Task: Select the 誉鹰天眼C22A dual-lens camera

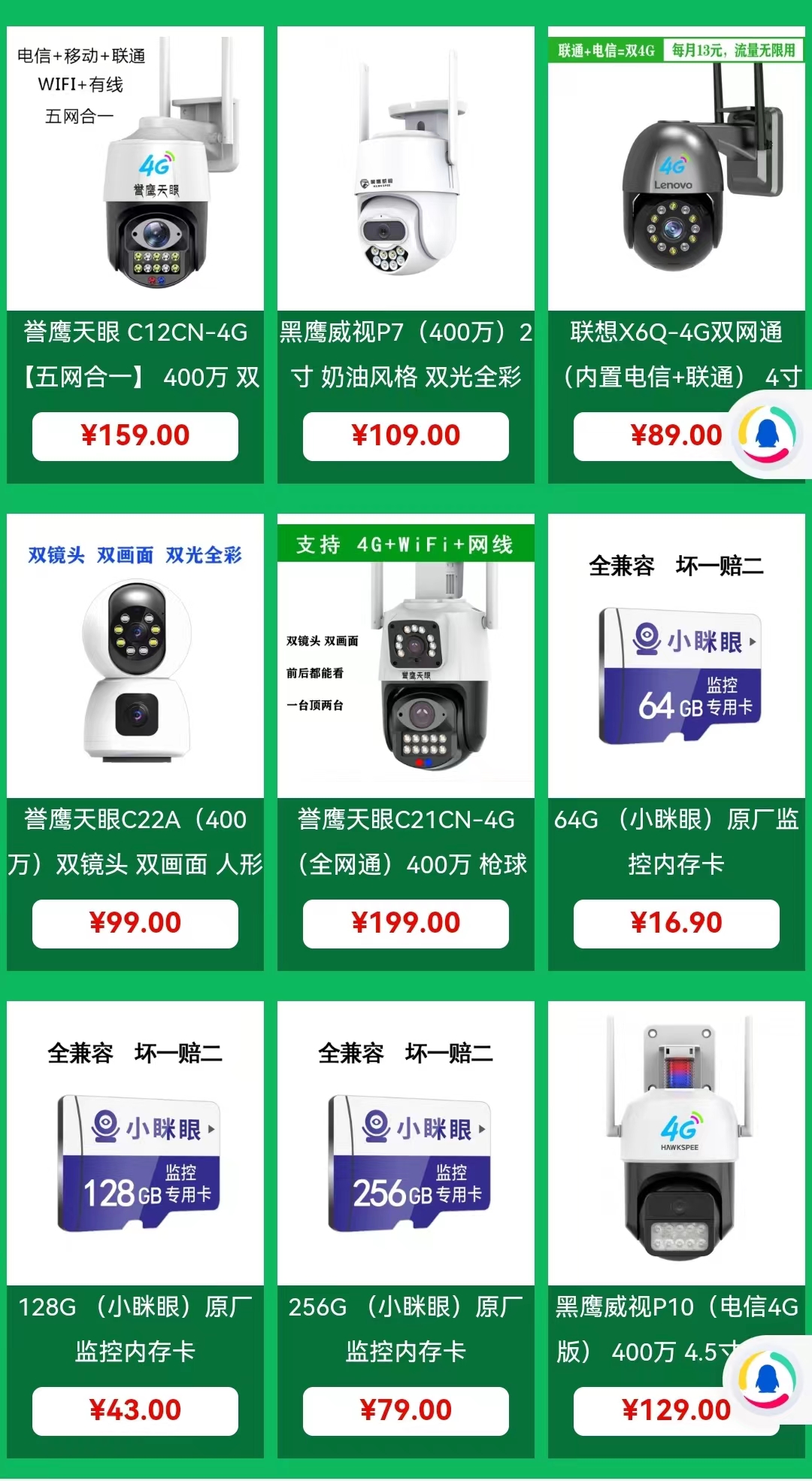Action: coord(135,742)
